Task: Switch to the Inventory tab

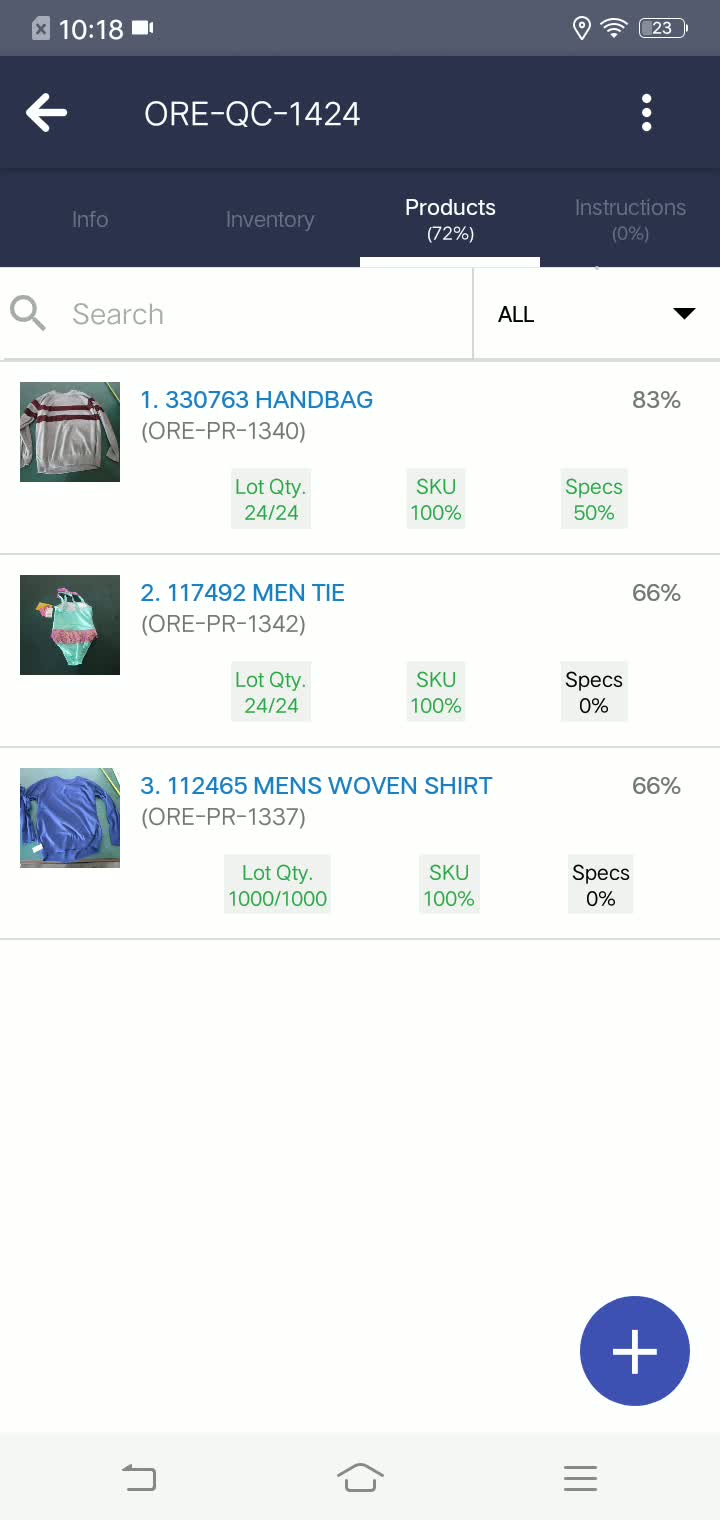Action: [270, 219]
